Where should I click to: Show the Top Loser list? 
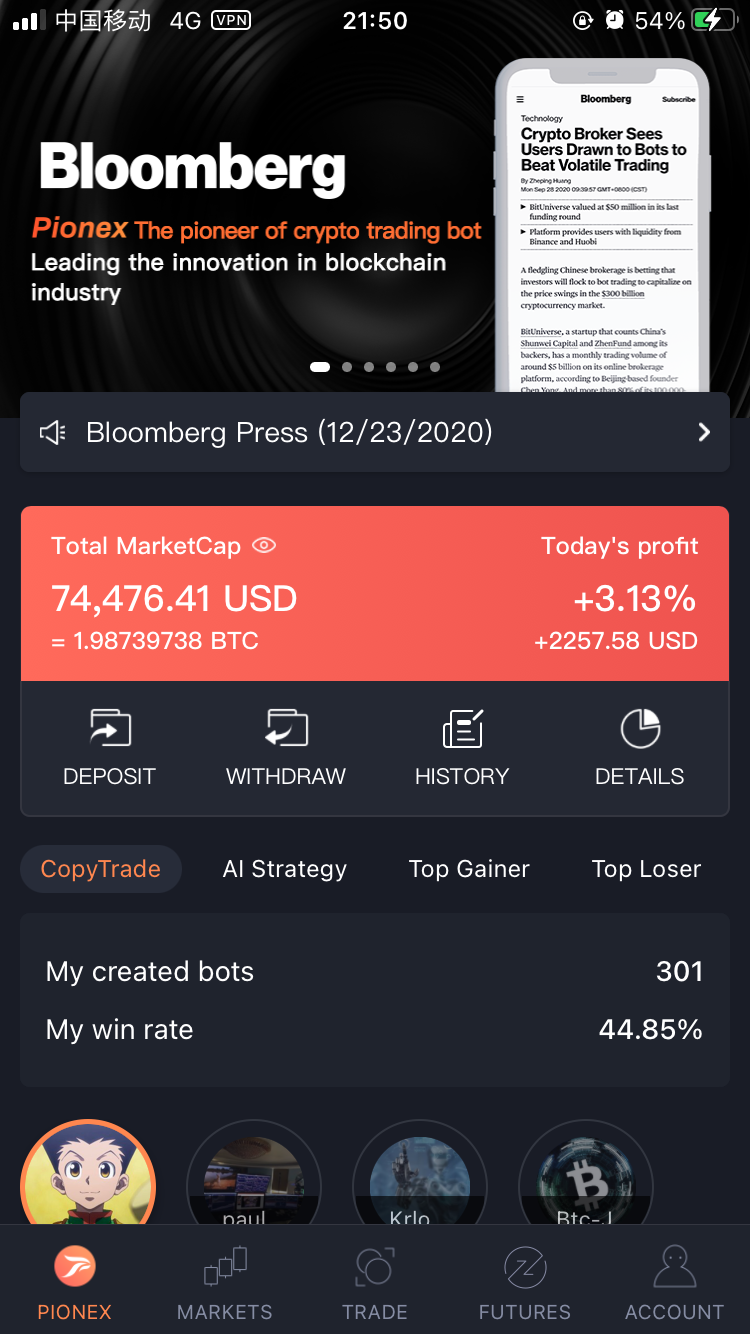[x=646, y=869]
